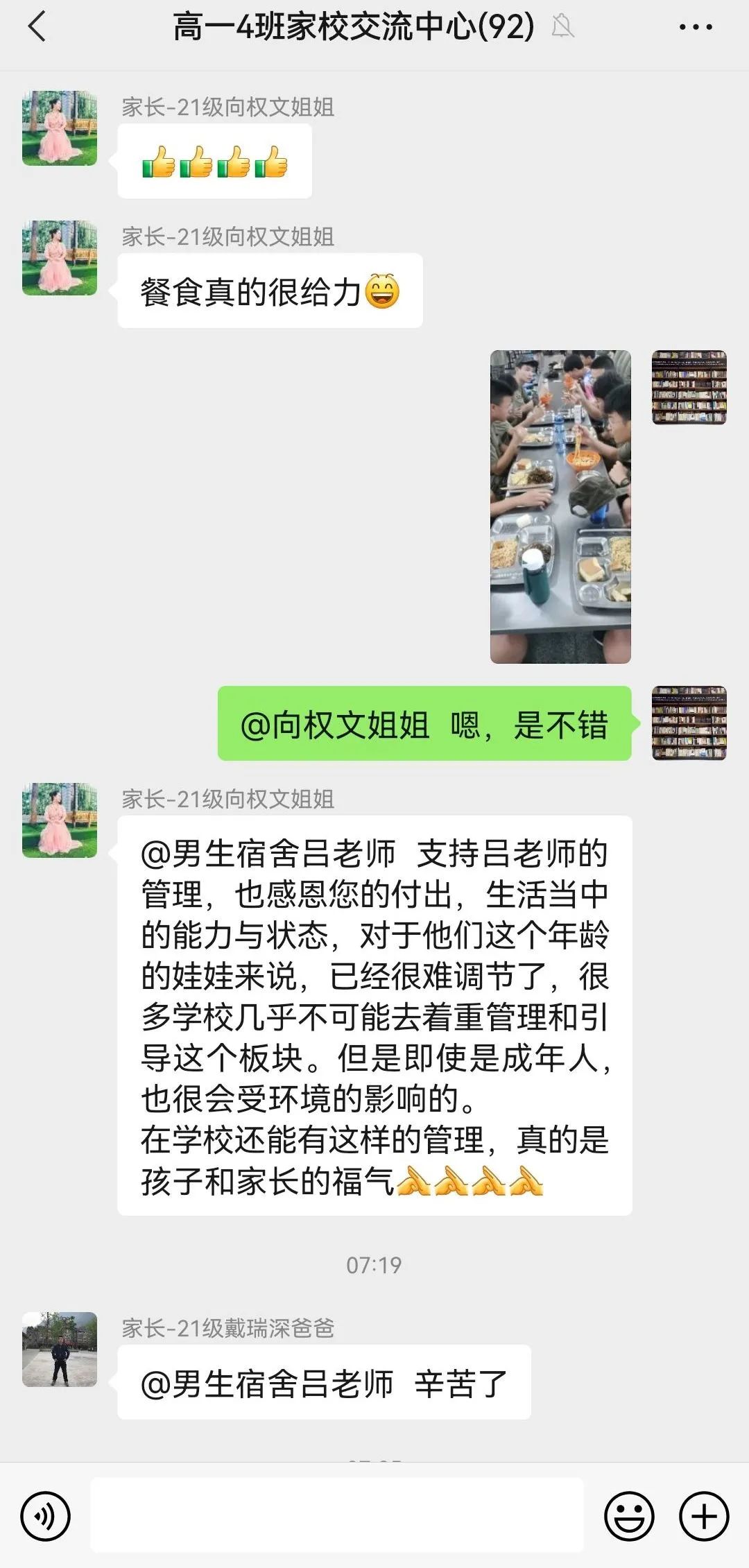Screen dimensions: 749x1568
Task: Open own bookshelf avatar next to photo
Action: (689, 388)
